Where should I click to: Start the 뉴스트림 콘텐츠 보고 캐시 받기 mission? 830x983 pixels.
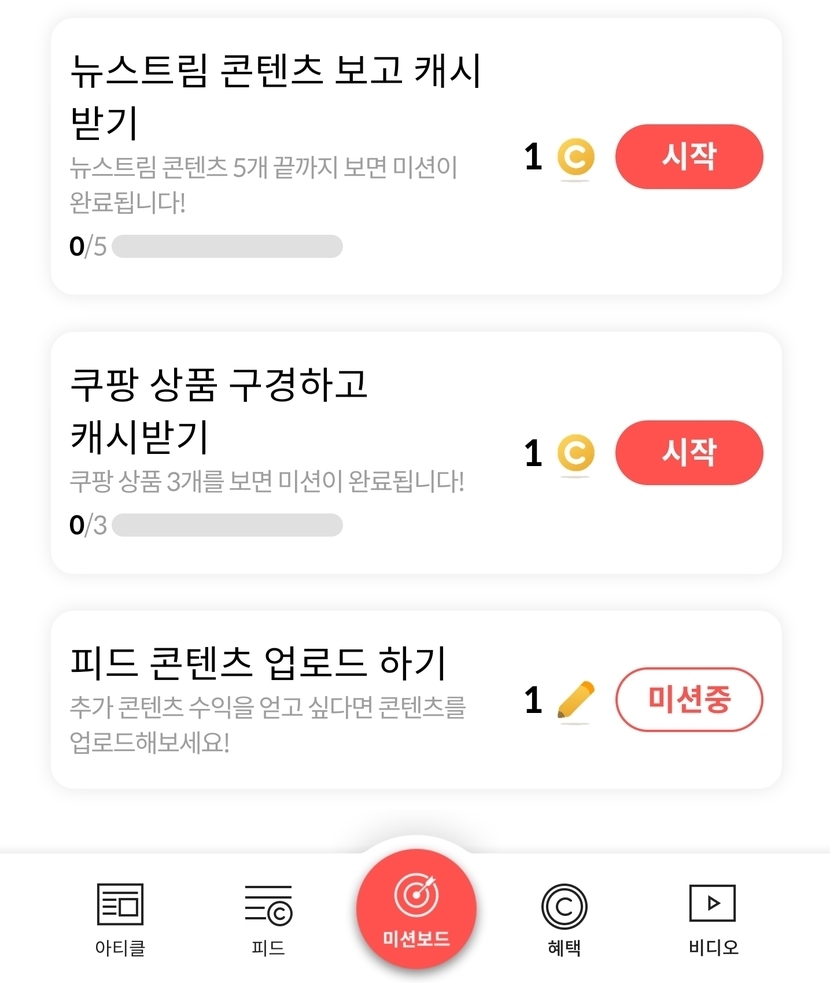coord(688,156)
